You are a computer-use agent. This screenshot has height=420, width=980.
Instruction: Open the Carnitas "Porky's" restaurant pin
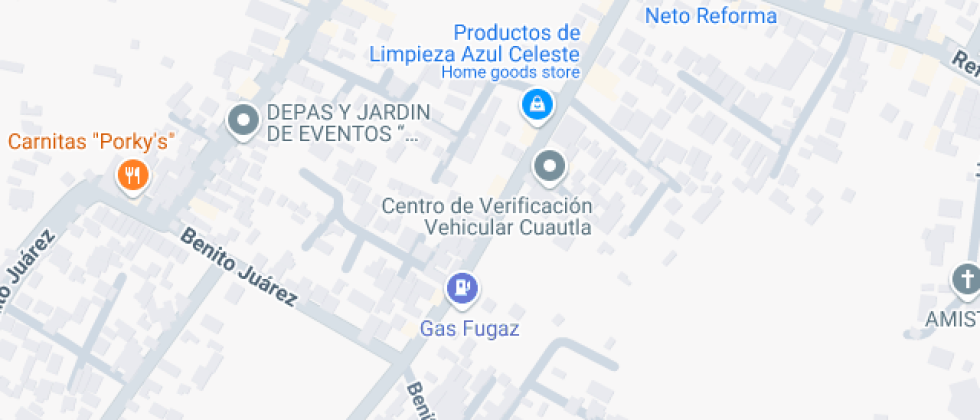[132, 178]
